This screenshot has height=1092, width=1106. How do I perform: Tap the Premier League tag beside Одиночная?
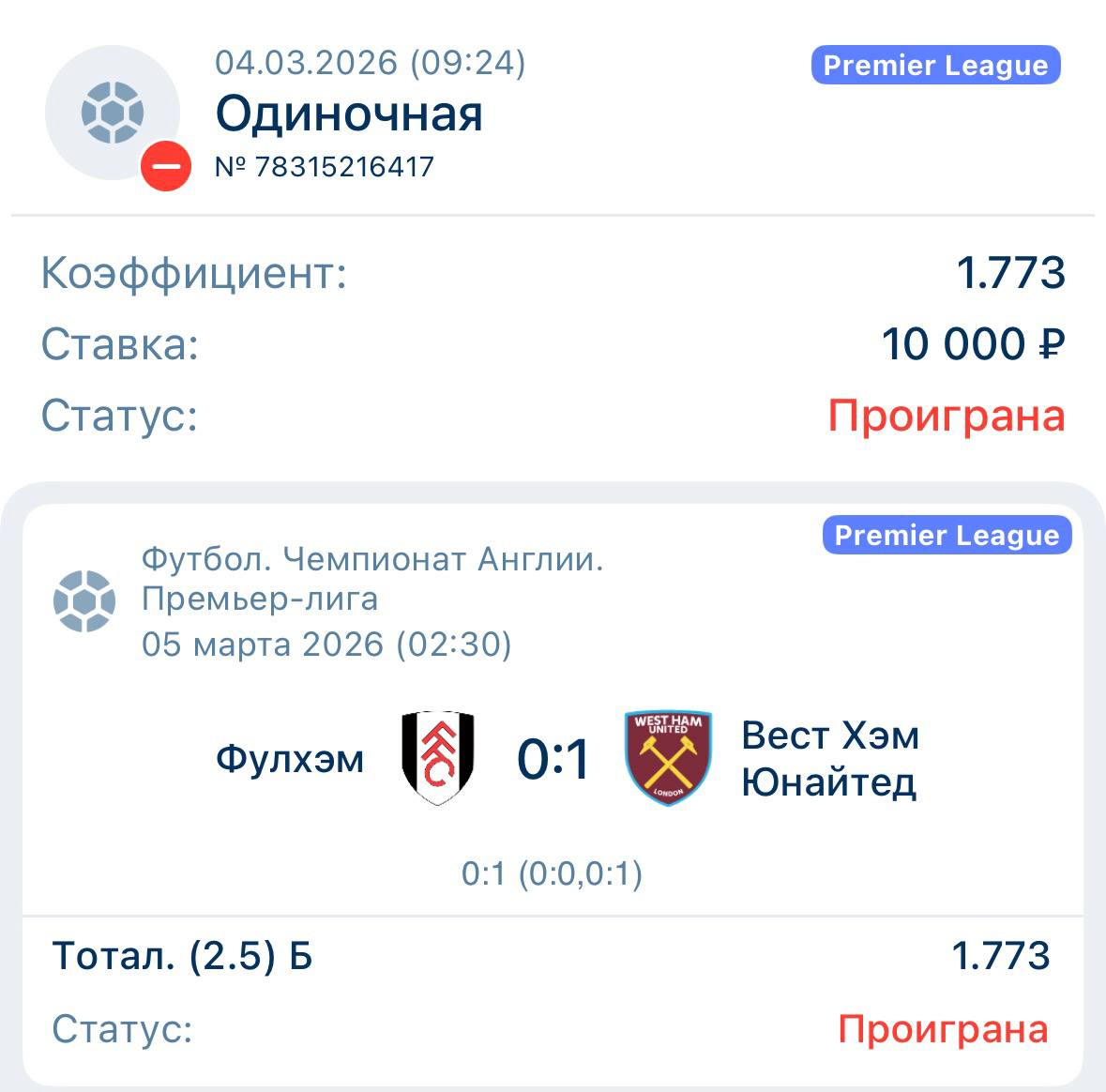(x=935, y=66)
